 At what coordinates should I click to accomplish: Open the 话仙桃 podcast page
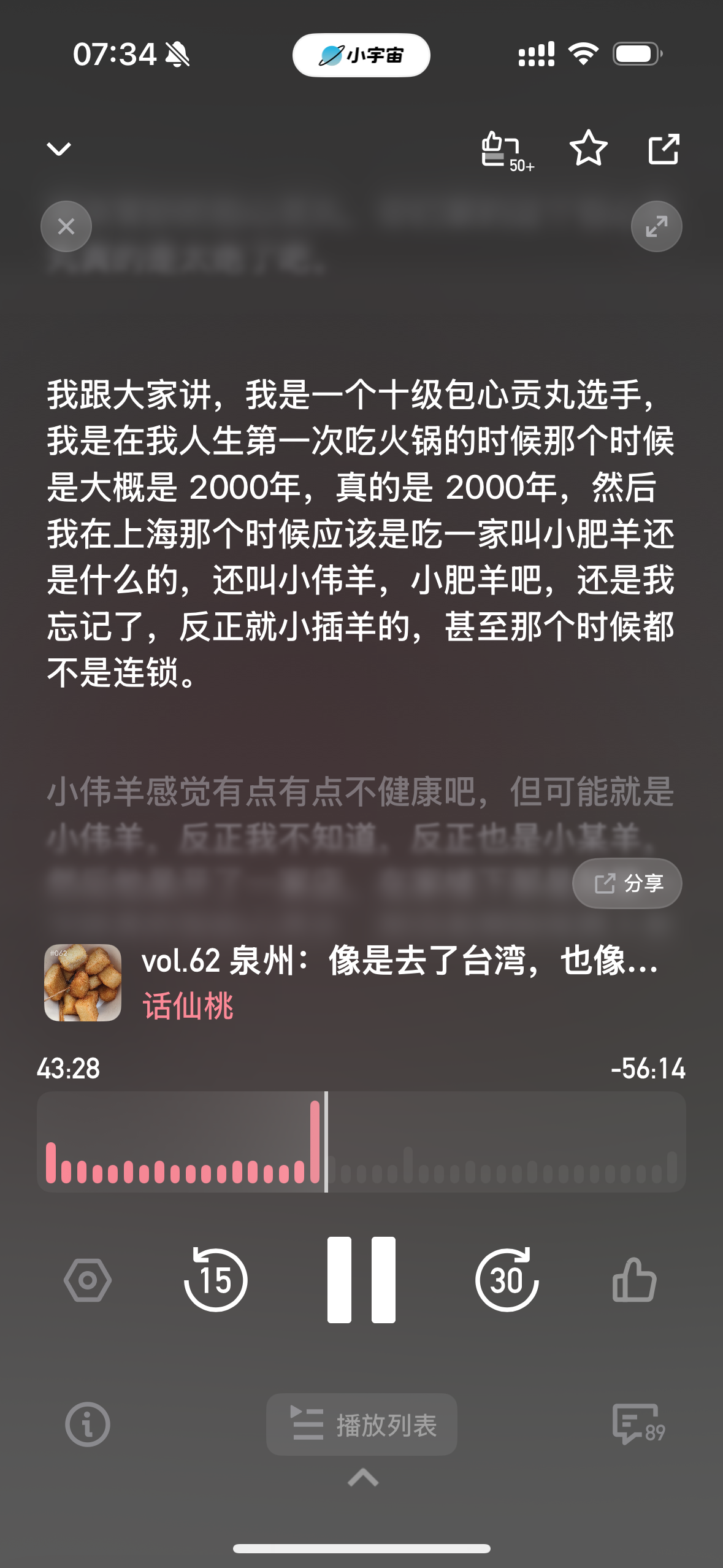(188, 1007)
